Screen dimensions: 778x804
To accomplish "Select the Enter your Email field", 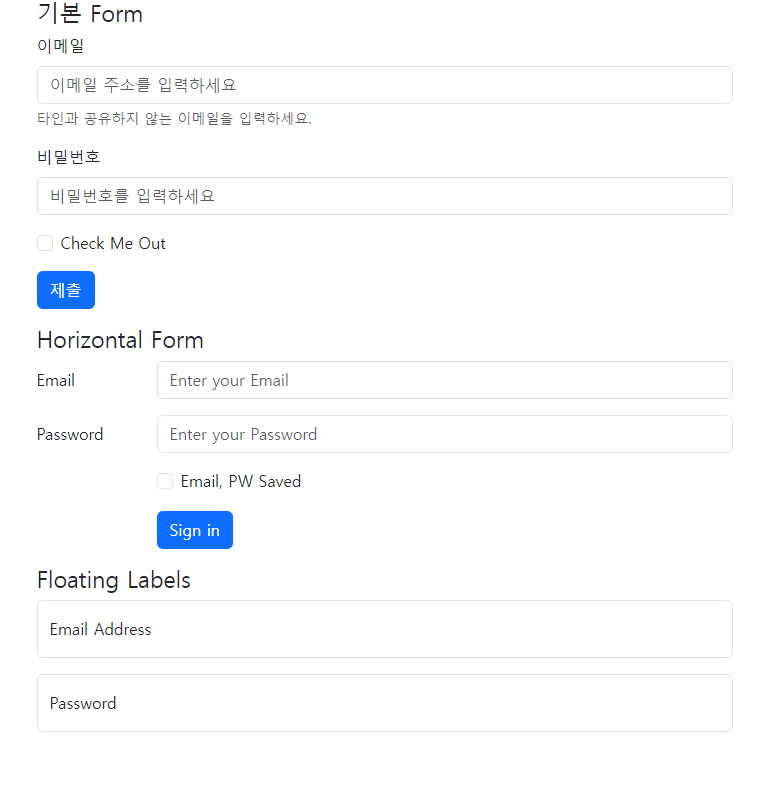I will click(x=444, y=380).
